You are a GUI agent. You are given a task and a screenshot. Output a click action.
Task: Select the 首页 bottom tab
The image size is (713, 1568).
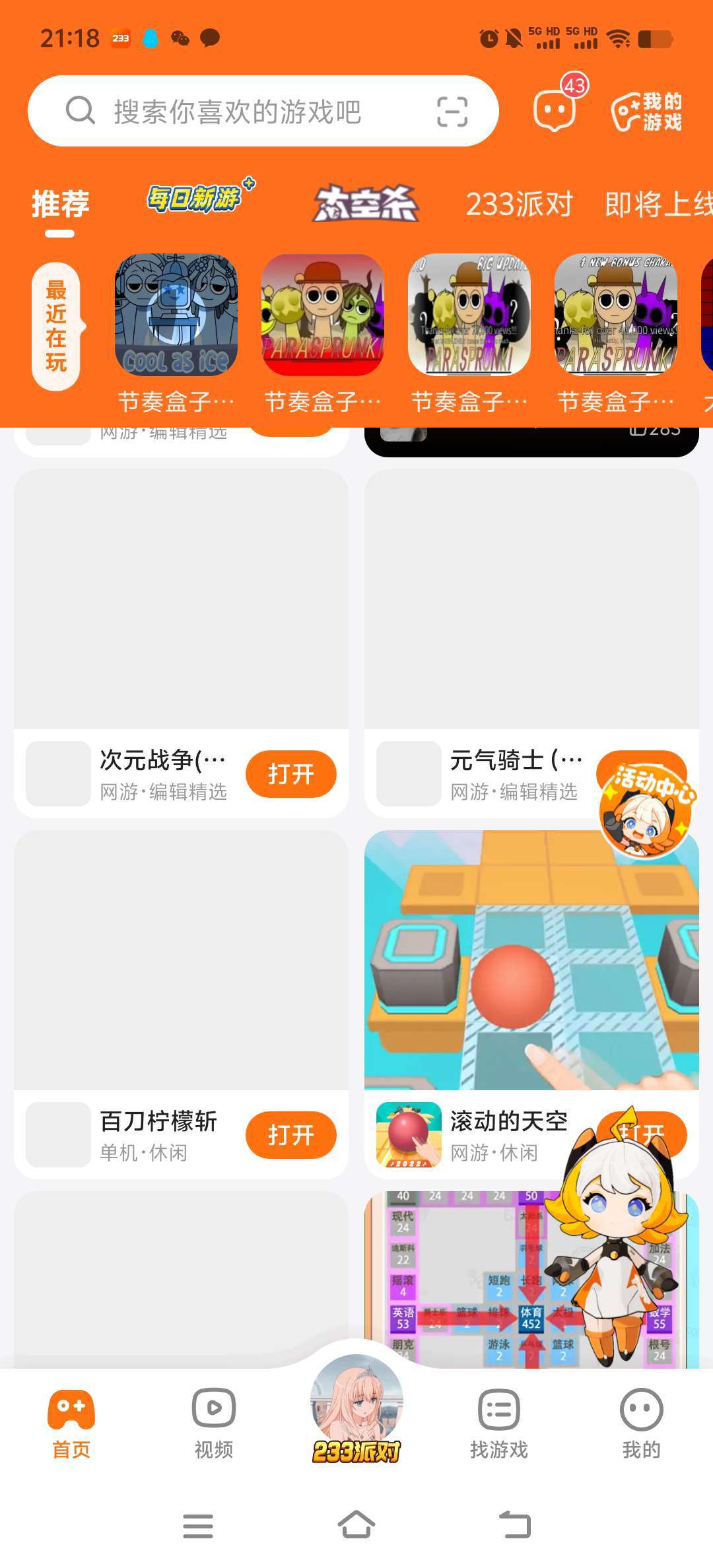[71, 1421]
